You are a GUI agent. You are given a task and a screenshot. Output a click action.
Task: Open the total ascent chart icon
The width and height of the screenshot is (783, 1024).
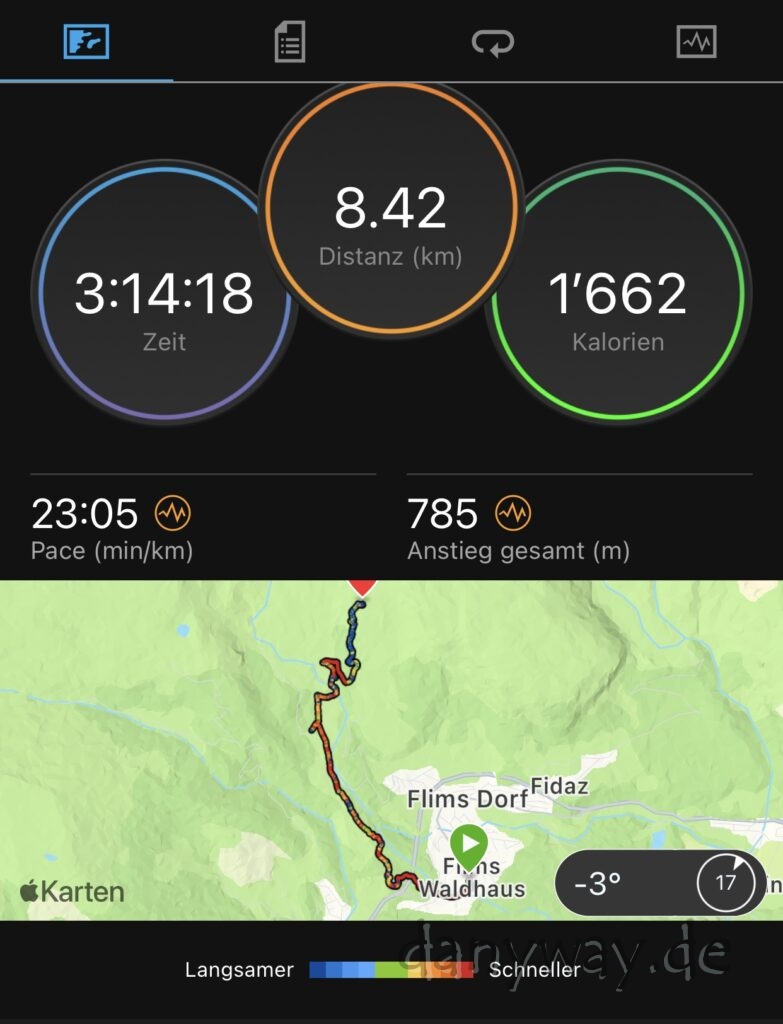tap(514, 514)
